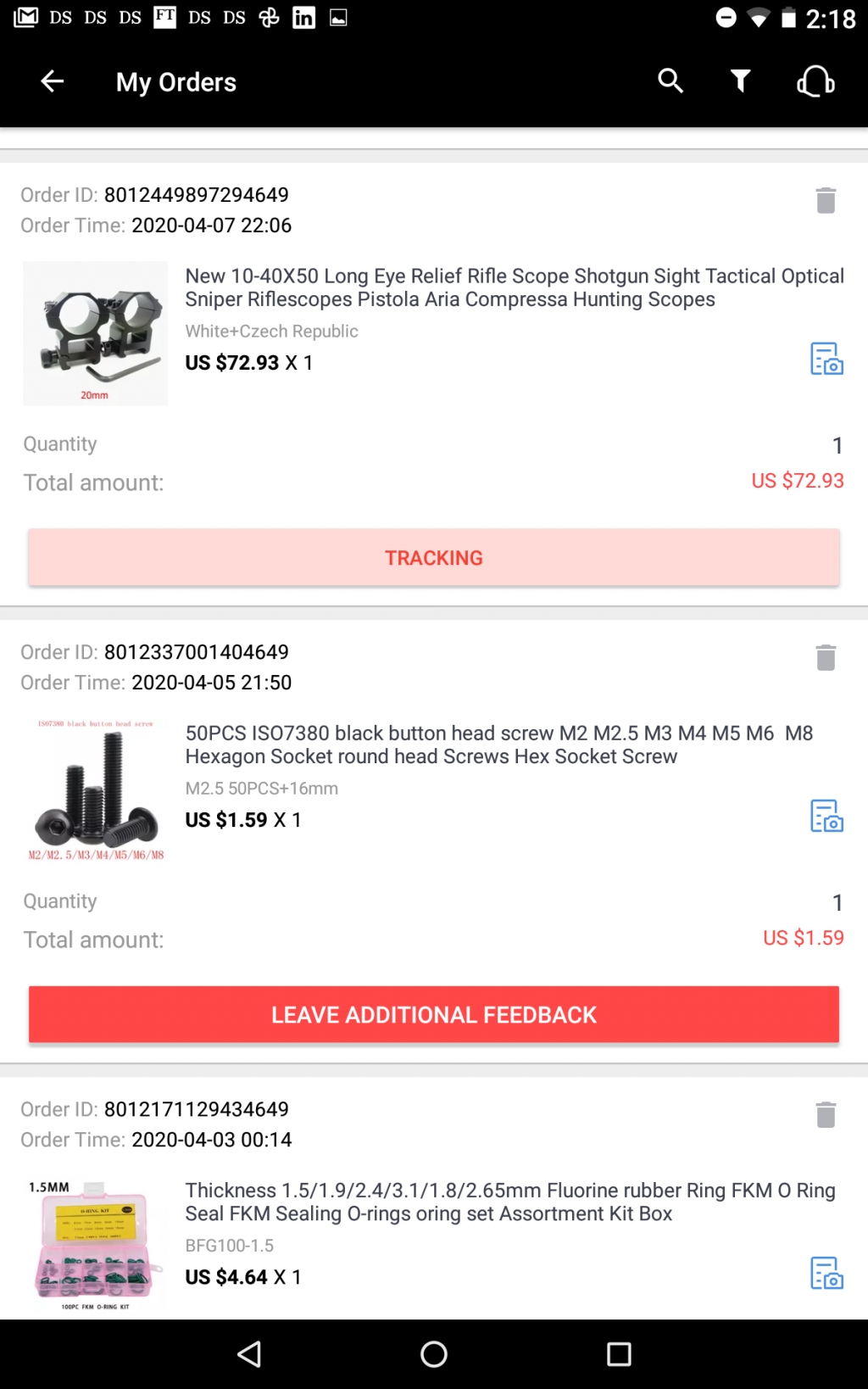Open the order filter funnel
Viewport: 868px width, 1389px height.
point(740,81)
